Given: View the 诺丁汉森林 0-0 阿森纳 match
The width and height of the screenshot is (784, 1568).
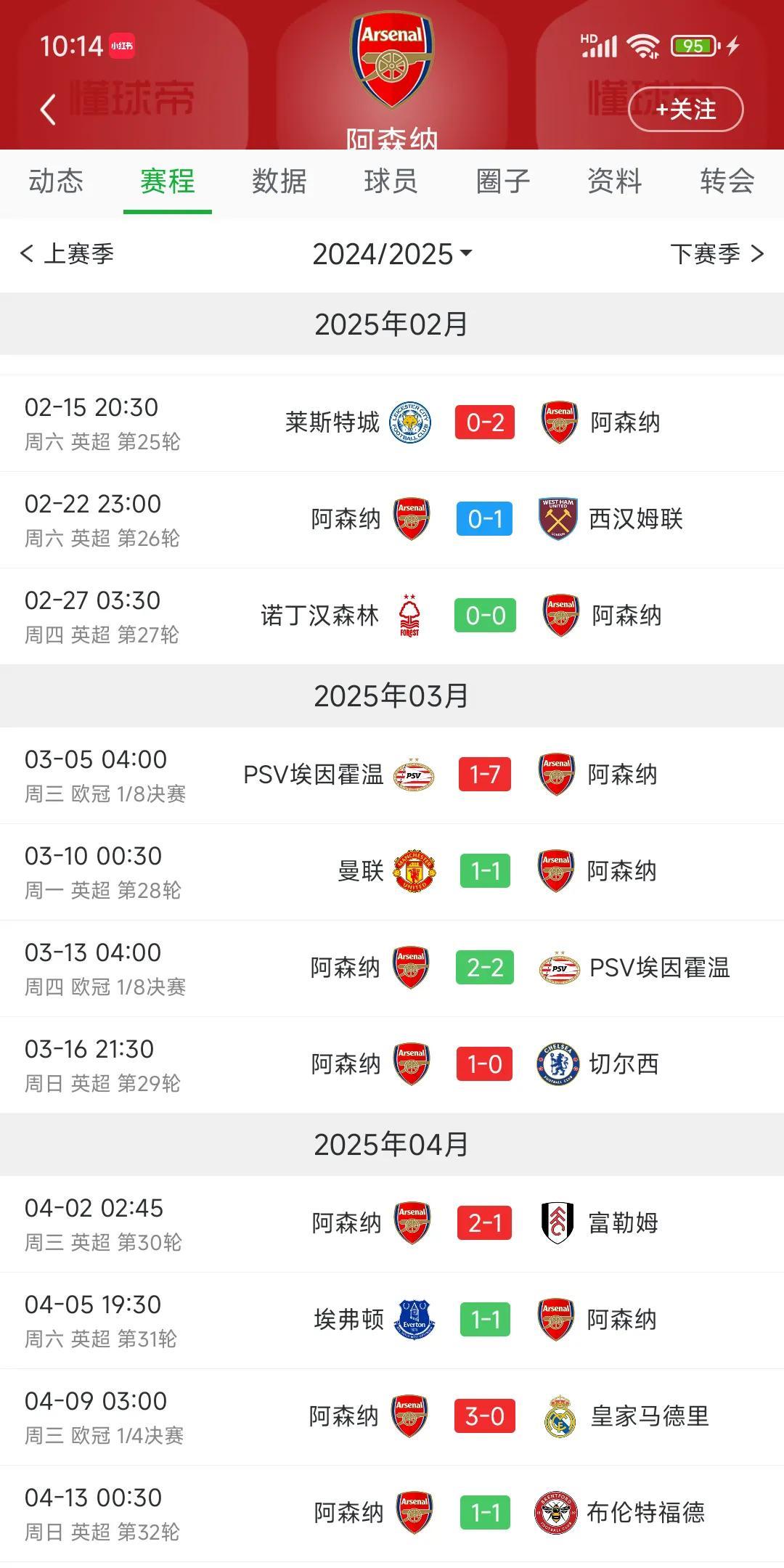Looking at the screenshot, I should (x=392, y=616).
